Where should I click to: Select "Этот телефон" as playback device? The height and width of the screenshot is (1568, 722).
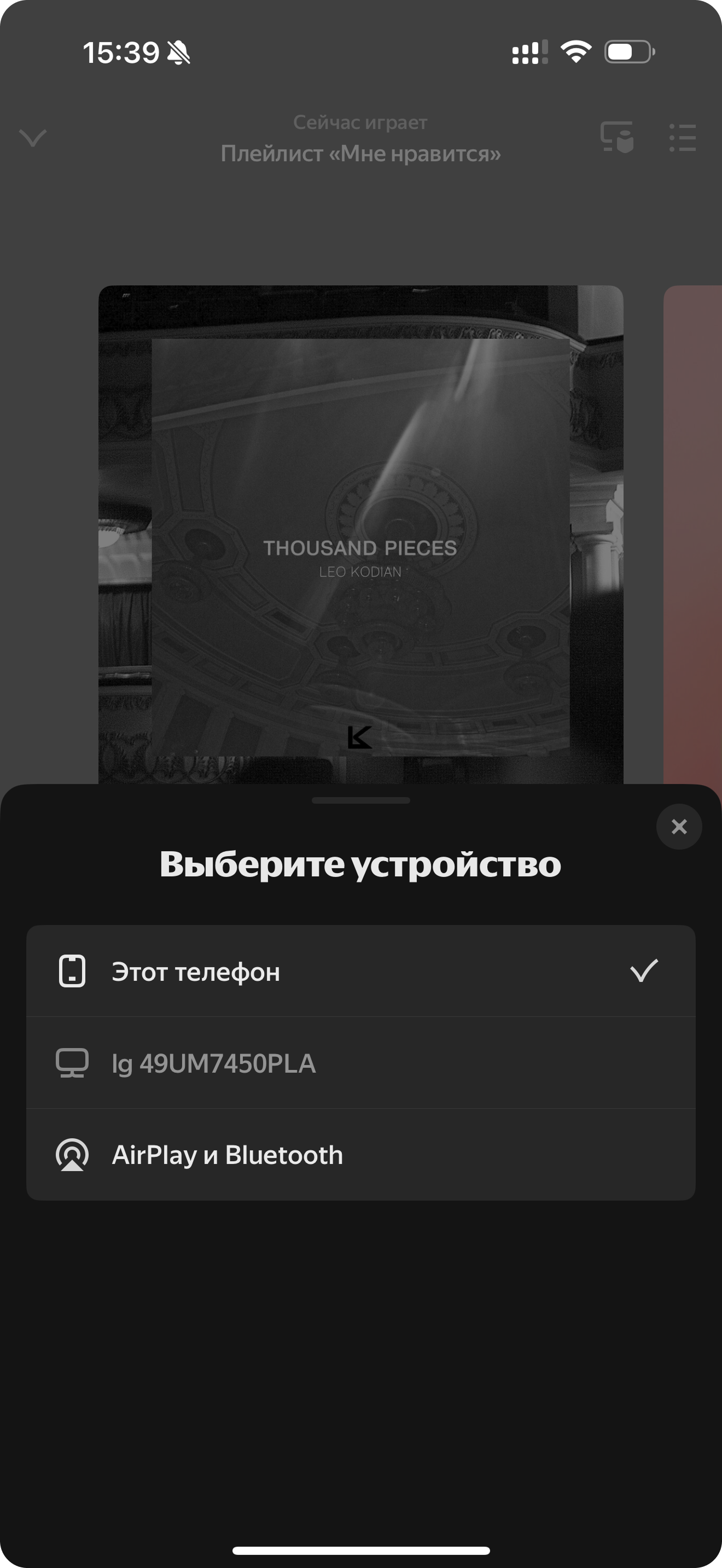coord(360,972)
